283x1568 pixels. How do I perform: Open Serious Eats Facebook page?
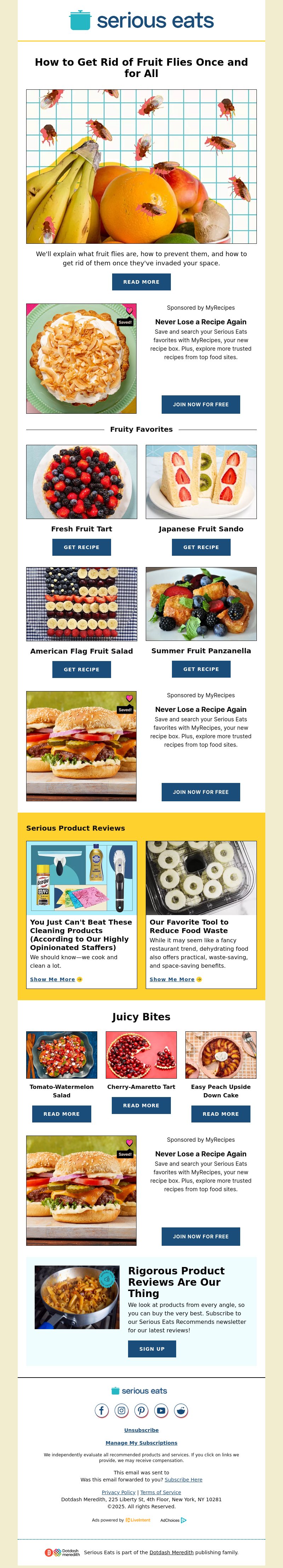coord(102,1410)
